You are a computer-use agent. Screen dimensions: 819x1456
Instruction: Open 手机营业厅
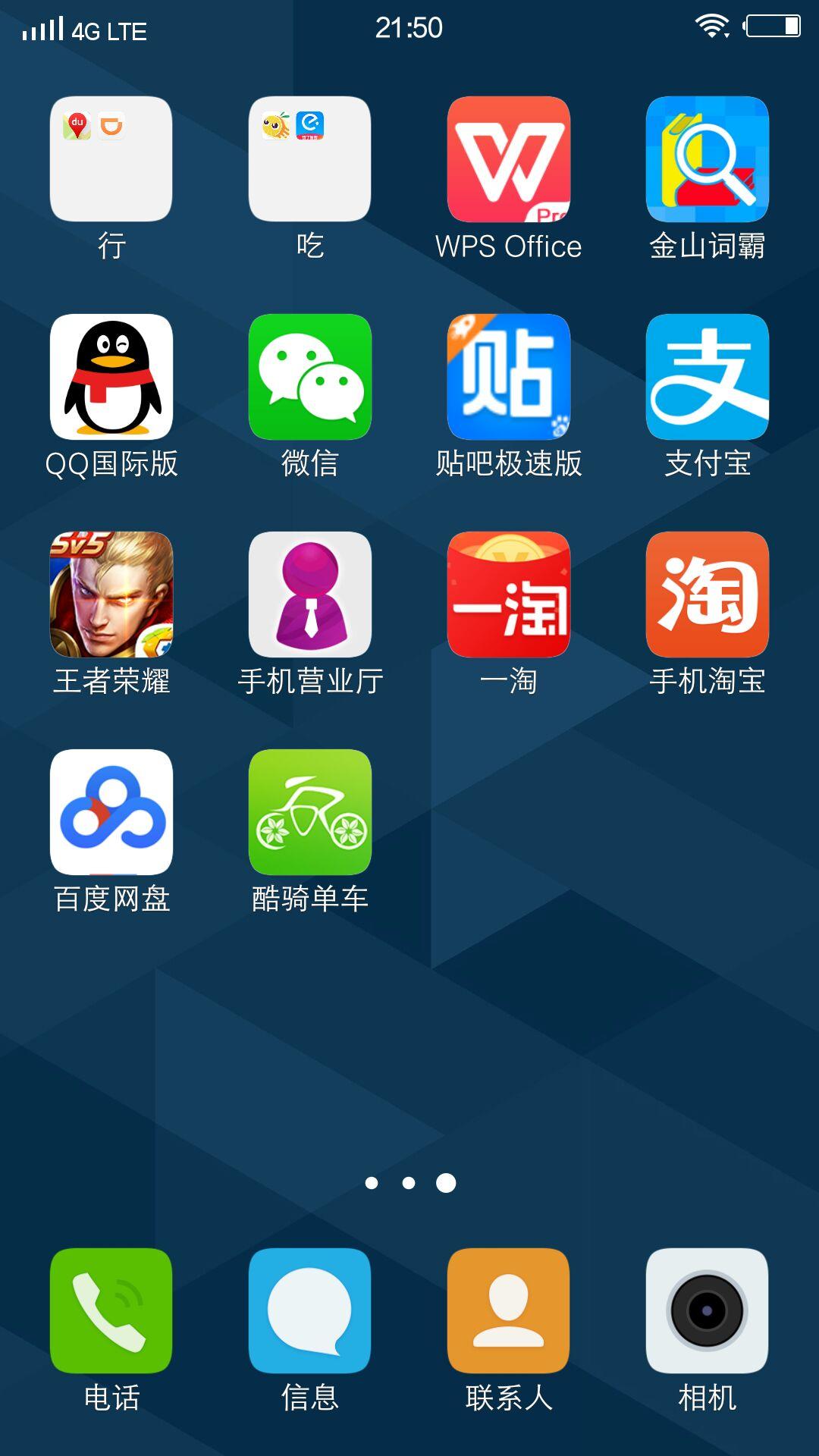pos(310,594)
